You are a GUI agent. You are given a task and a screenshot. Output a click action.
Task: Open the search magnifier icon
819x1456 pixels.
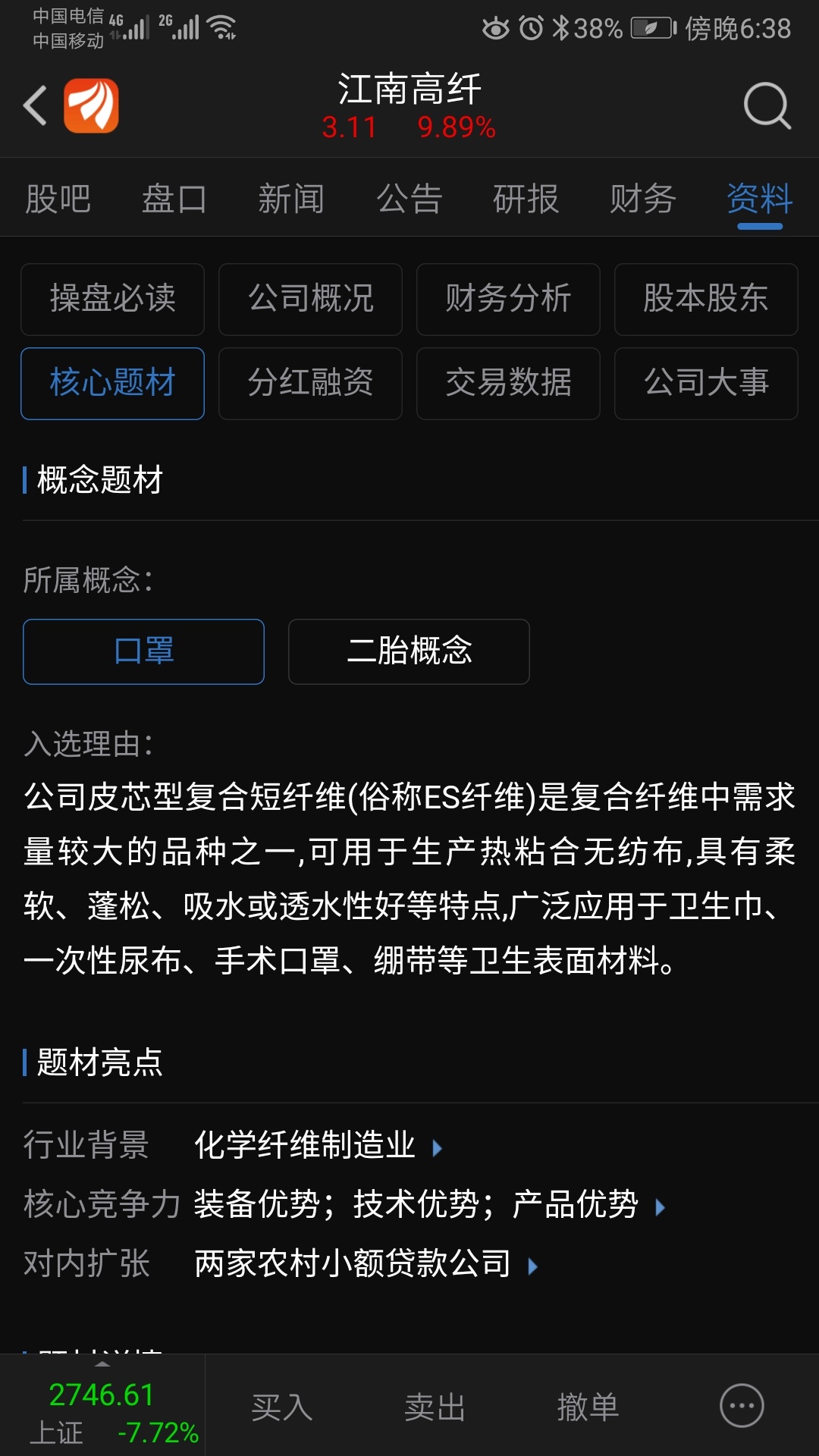click(x=767, y=105)
